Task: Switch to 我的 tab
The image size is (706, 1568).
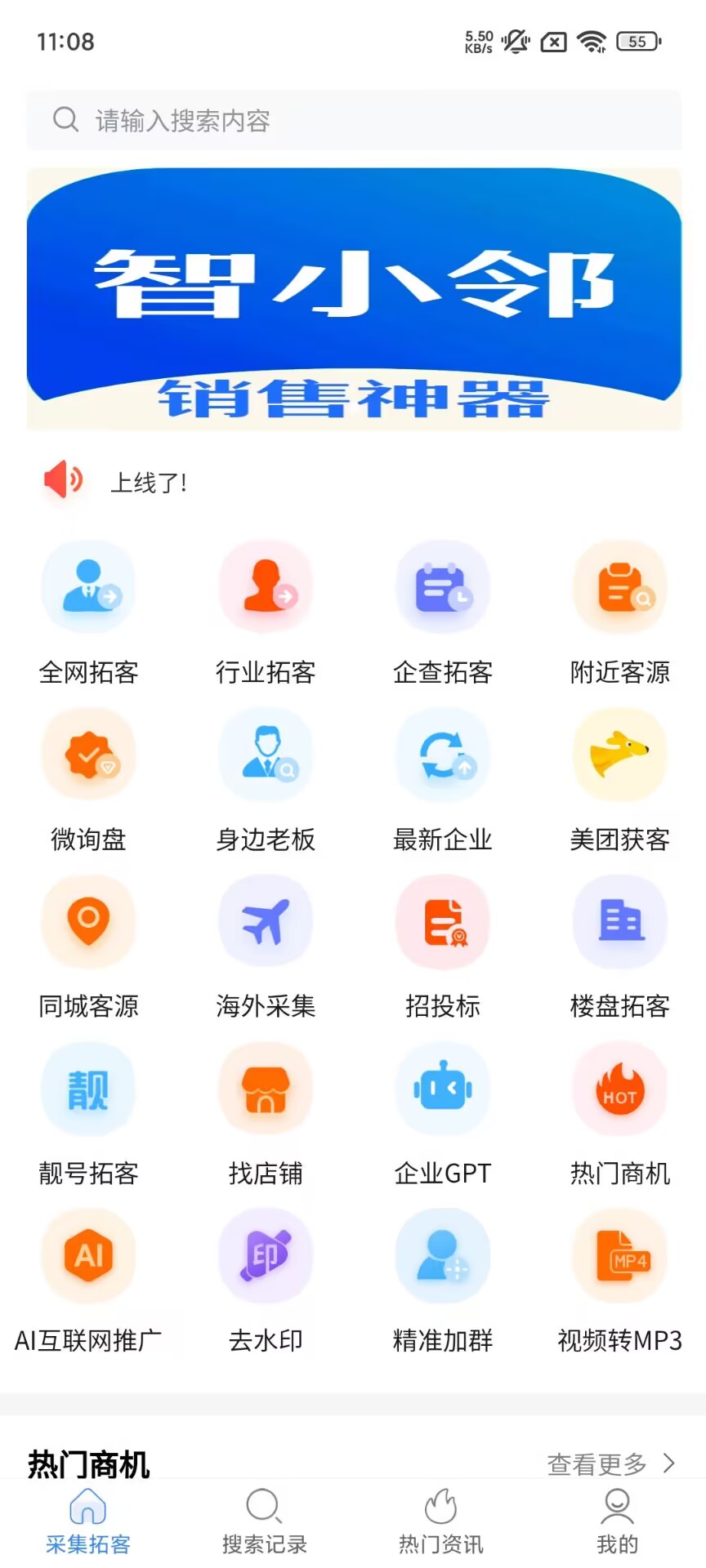Action: click(618, 1521)
